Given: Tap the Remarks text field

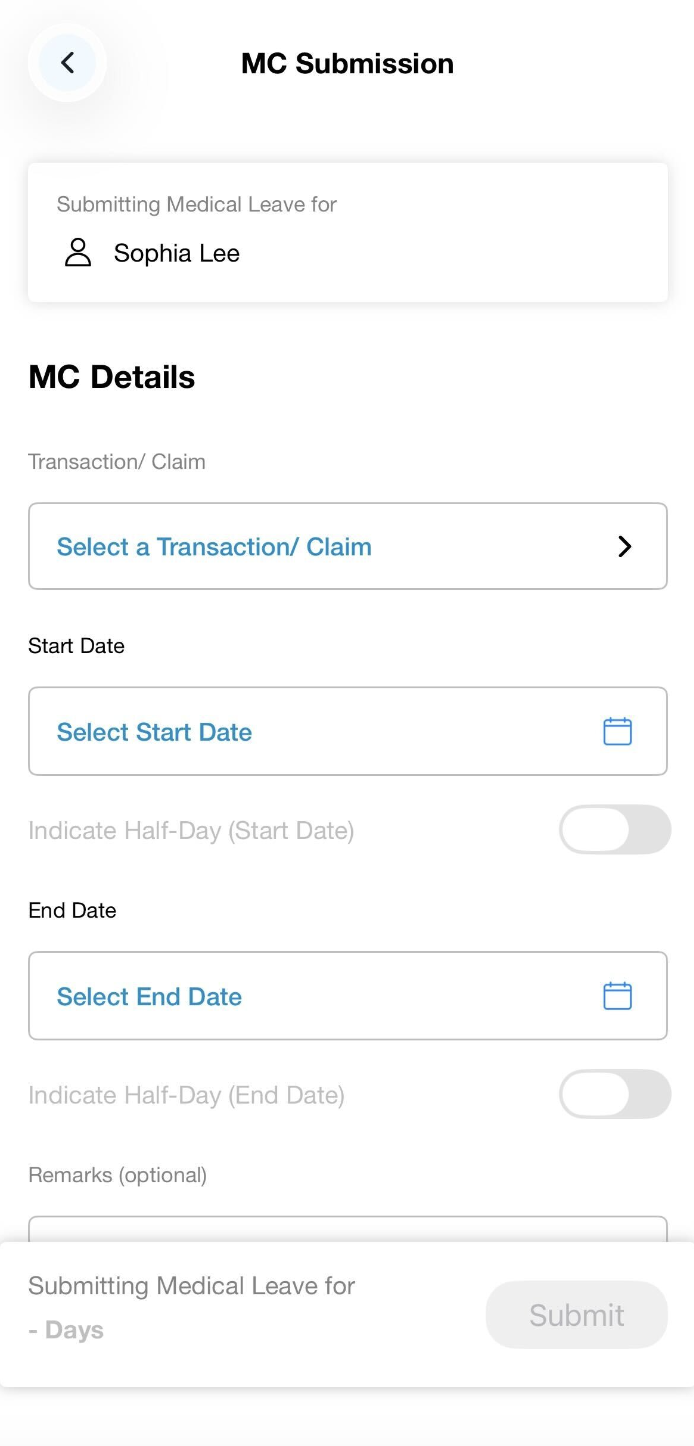Looking at the screenshot, I should (x=347, y=1229).
